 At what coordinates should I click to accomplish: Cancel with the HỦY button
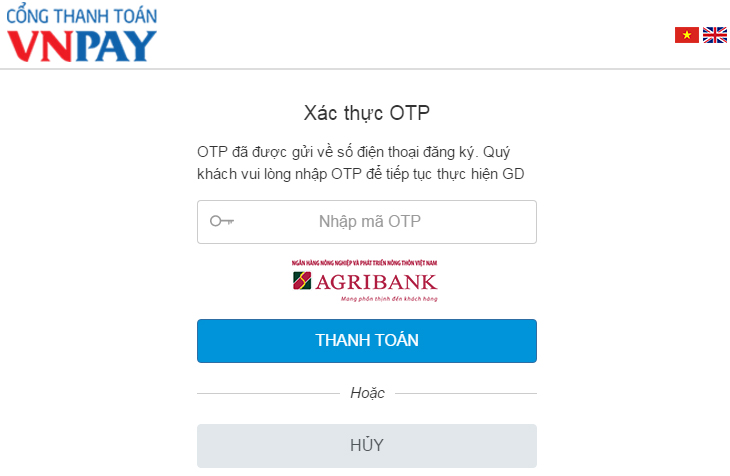pyautogui.click(x=367, y=445)
